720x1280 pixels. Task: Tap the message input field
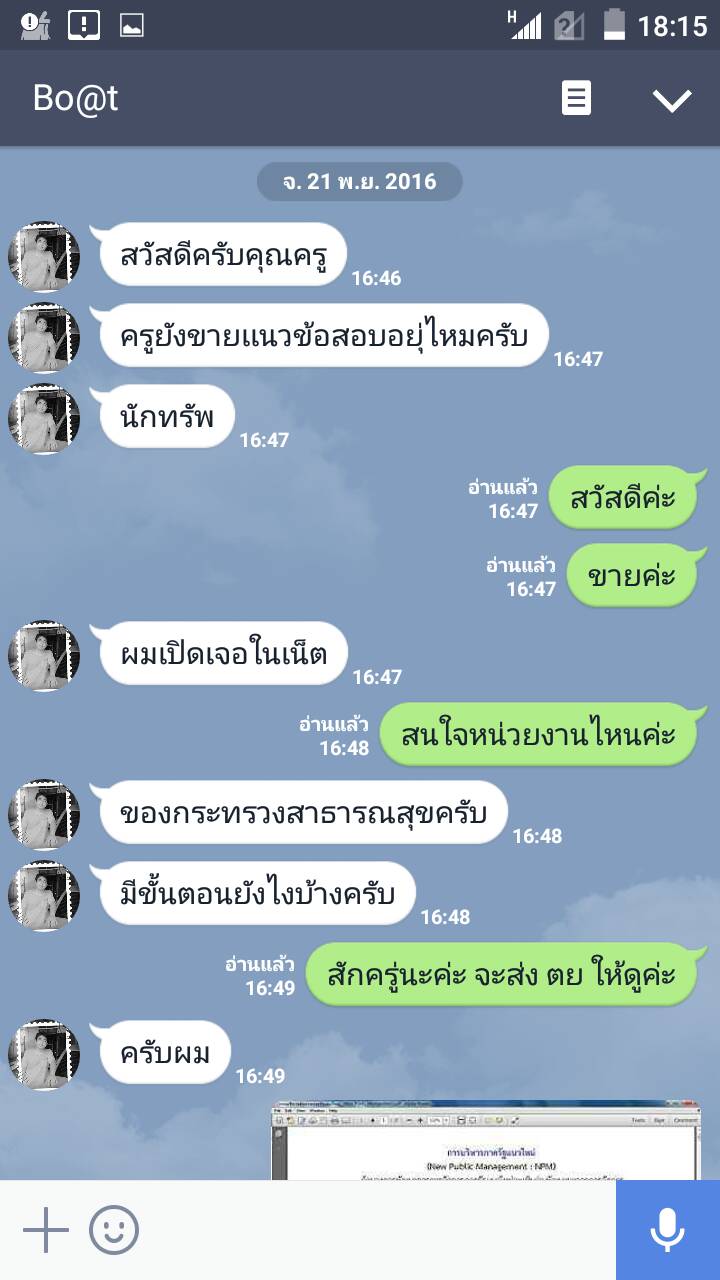(x=380, y=1230)
